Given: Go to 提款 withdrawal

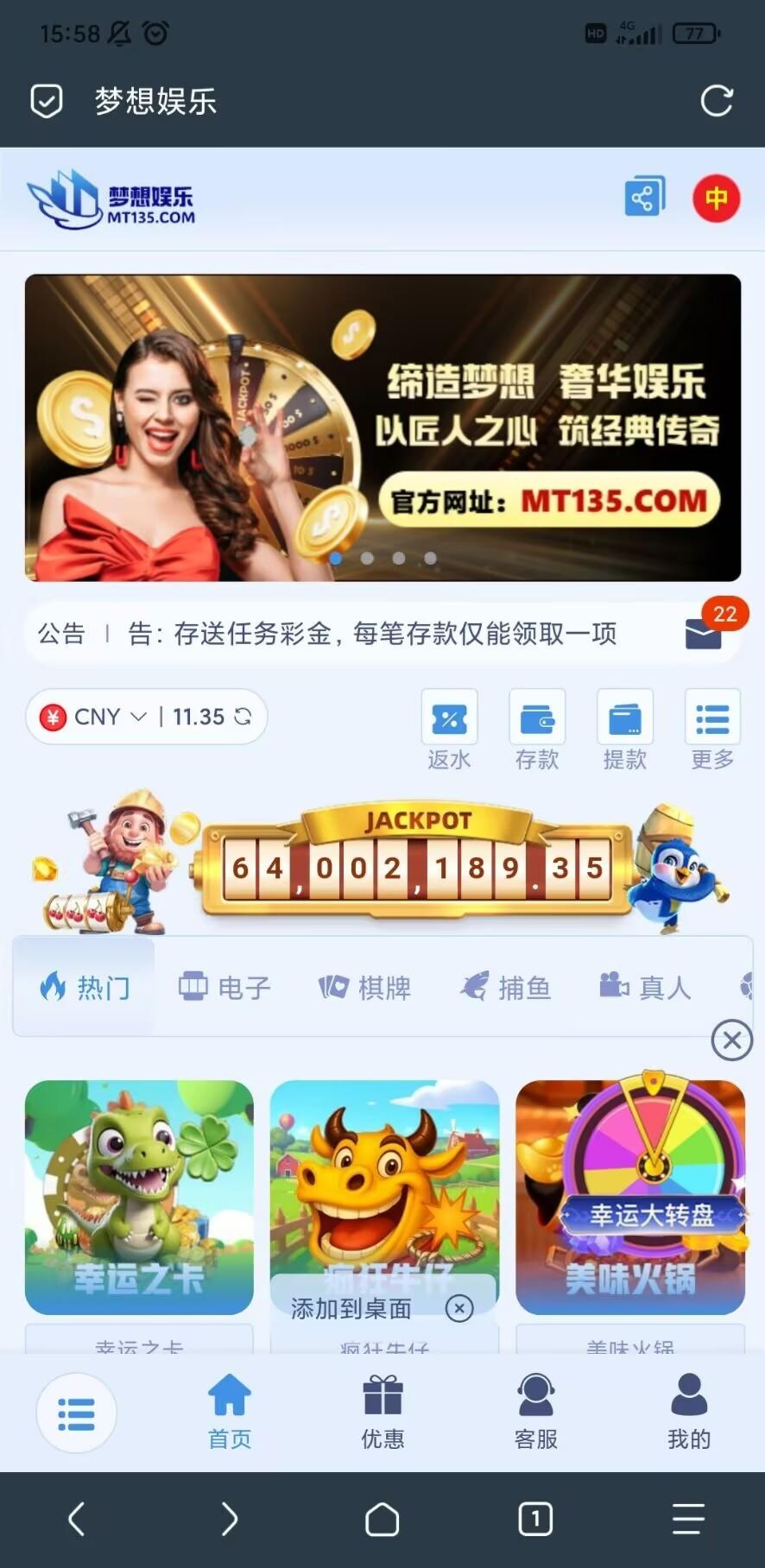Looking at the screenshot, I should [624, 730].
